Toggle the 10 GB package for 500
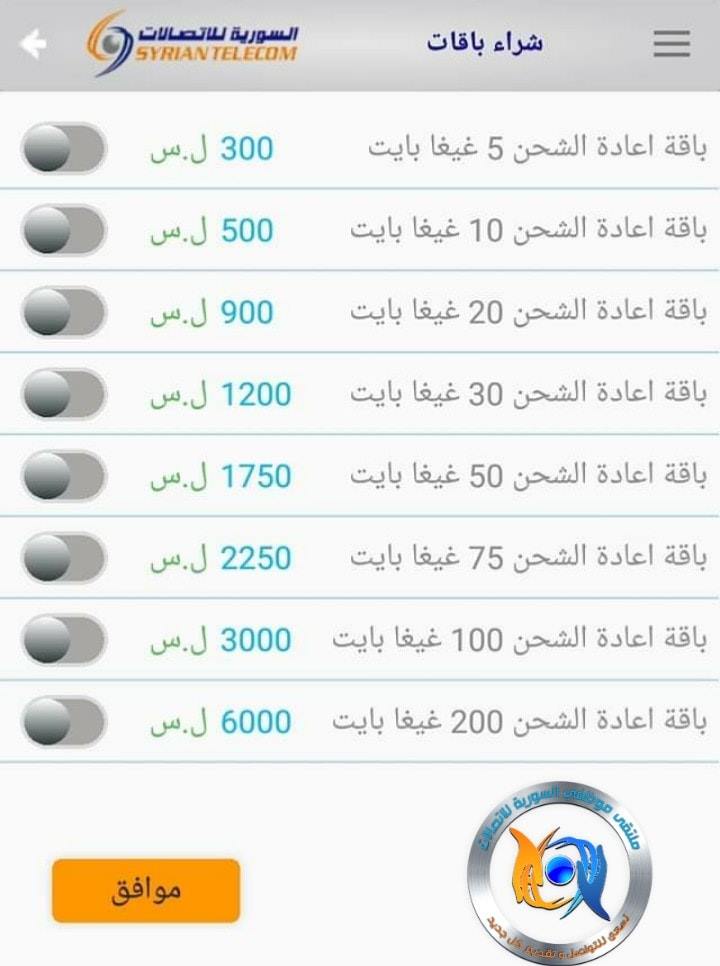The image size is (720, 966). click(63, 230)
